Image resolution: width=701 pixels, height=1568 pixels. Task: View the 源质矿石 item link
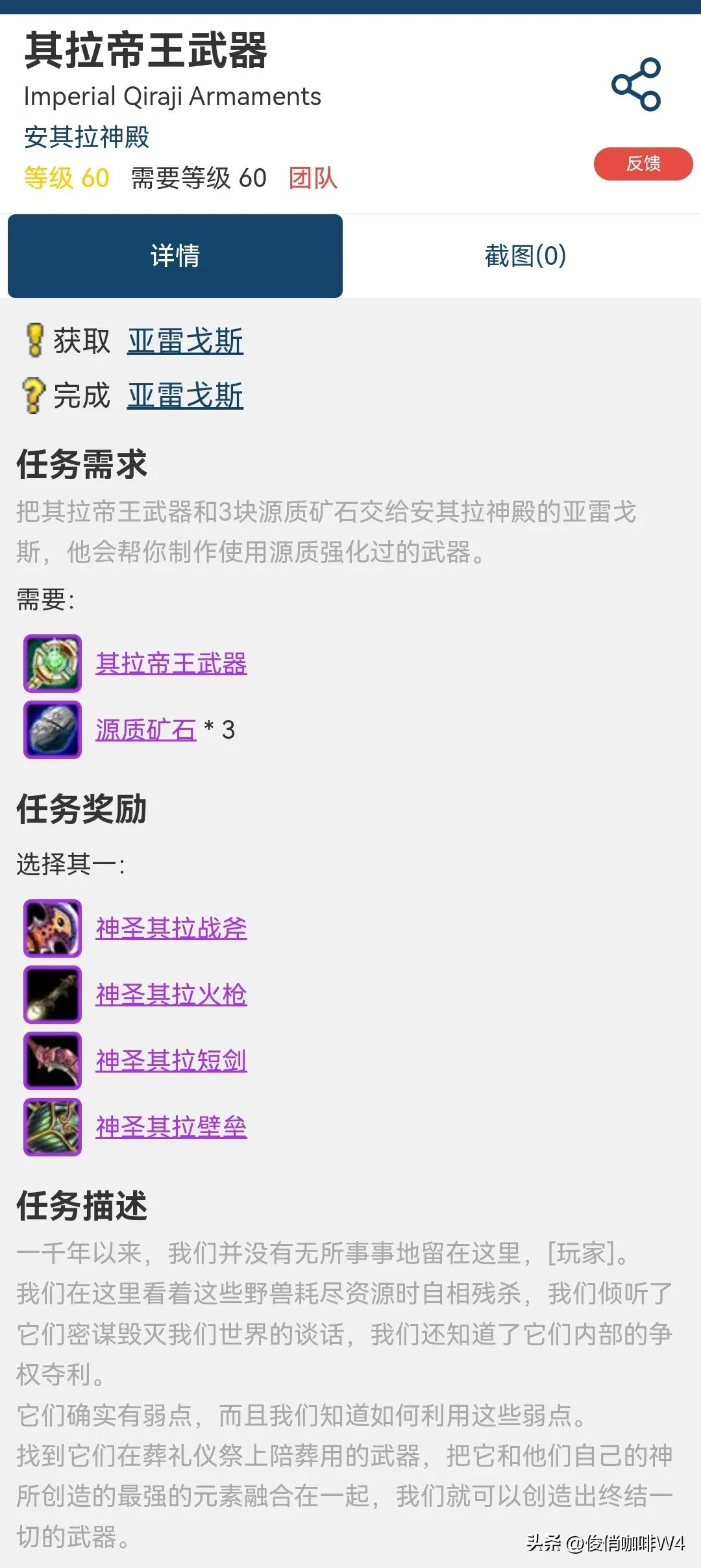click(145, 730)
